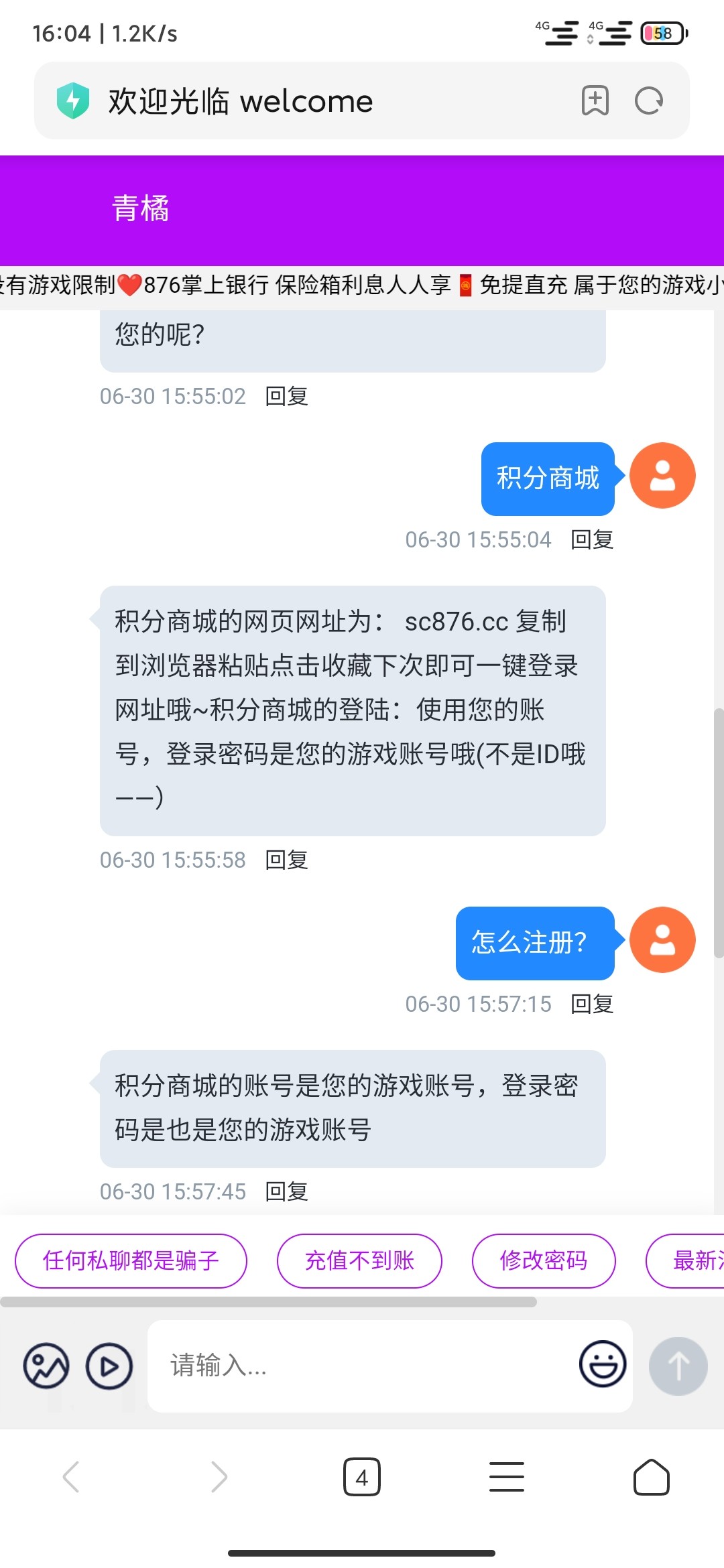
Task: Open browser tabs via the number 4 icon
Action: (x=362, y=1477)
